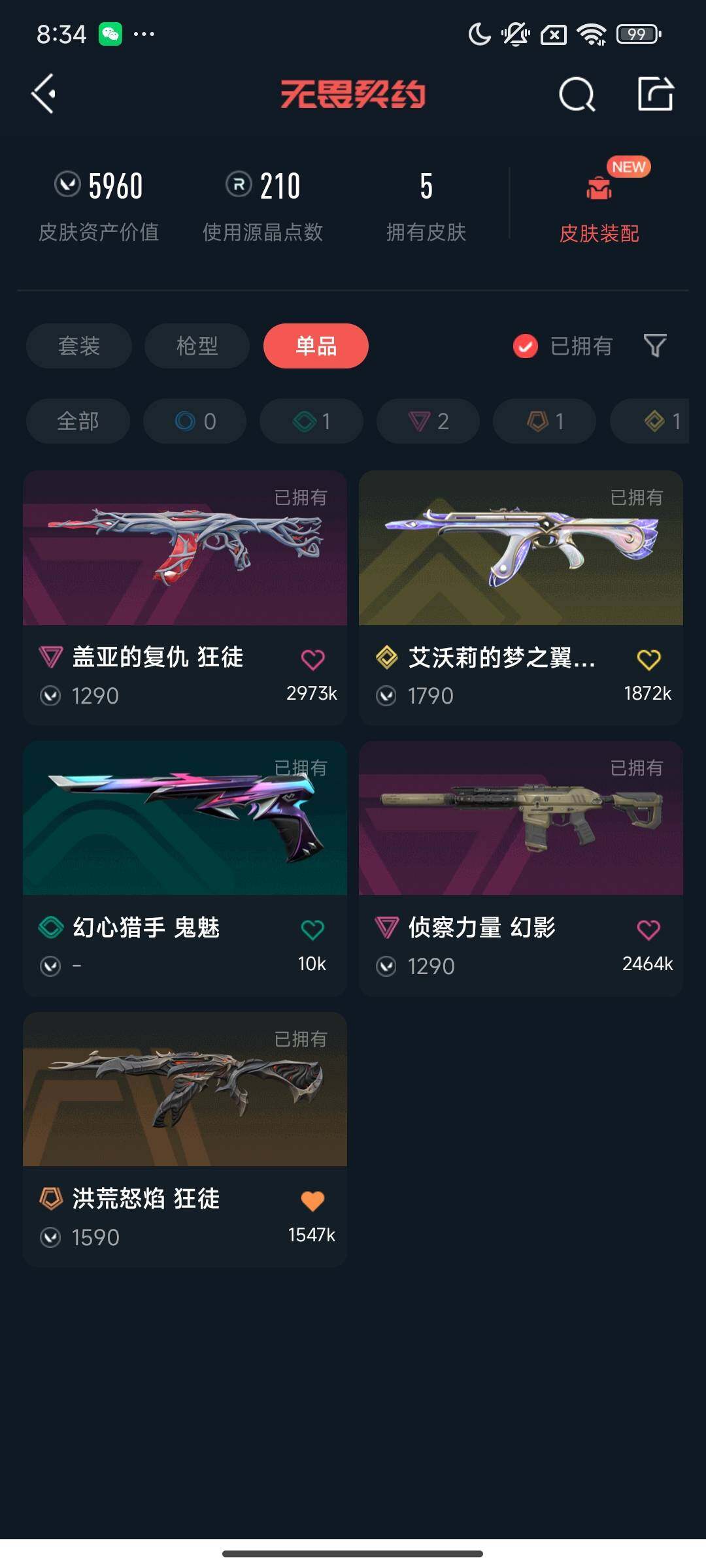Select the teal rarity filter showing 1
706x1568 pixels.
pyautogui.click(x=311, y=421)
